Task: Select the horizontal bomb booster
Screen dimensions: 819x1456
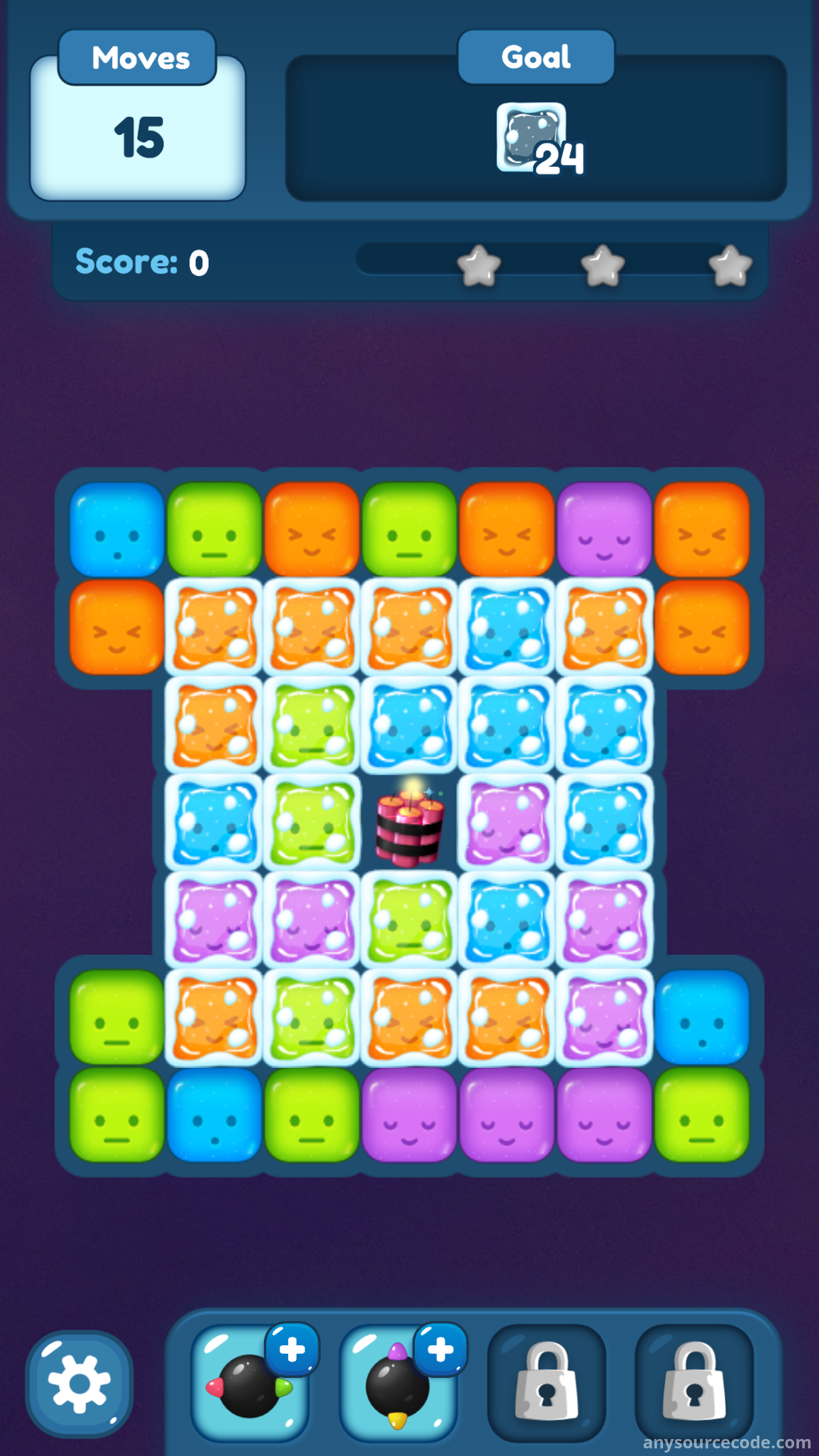Action: click(x=250, y=1384)
